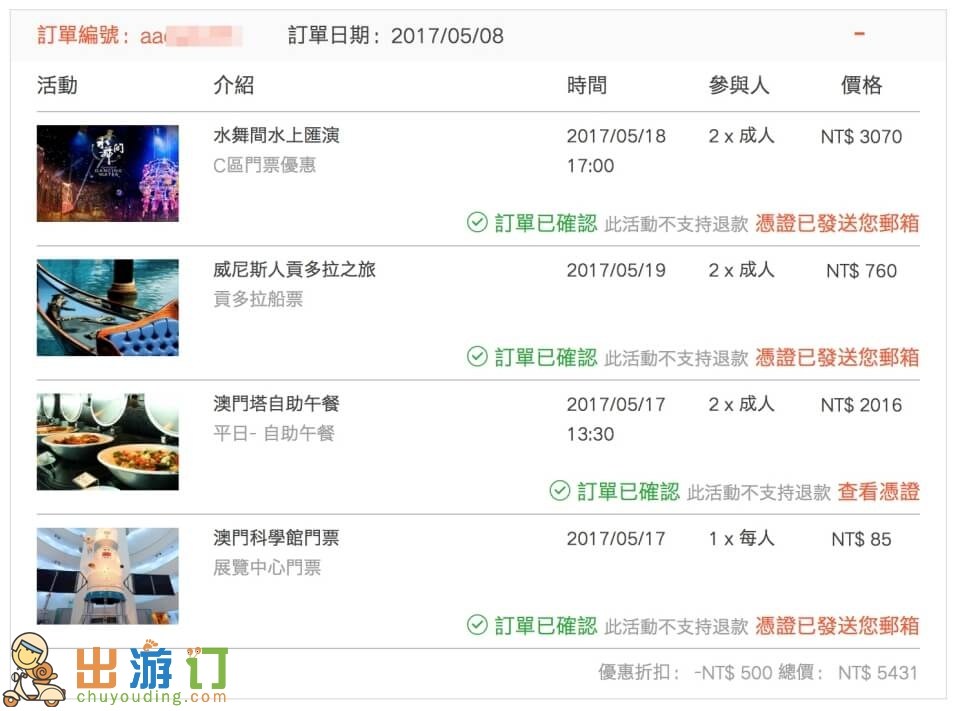This screenshot has width=960, height=711.
Task: Open the 澳門塔自助午餐 activity thumbnail
Action: [108, 442]
